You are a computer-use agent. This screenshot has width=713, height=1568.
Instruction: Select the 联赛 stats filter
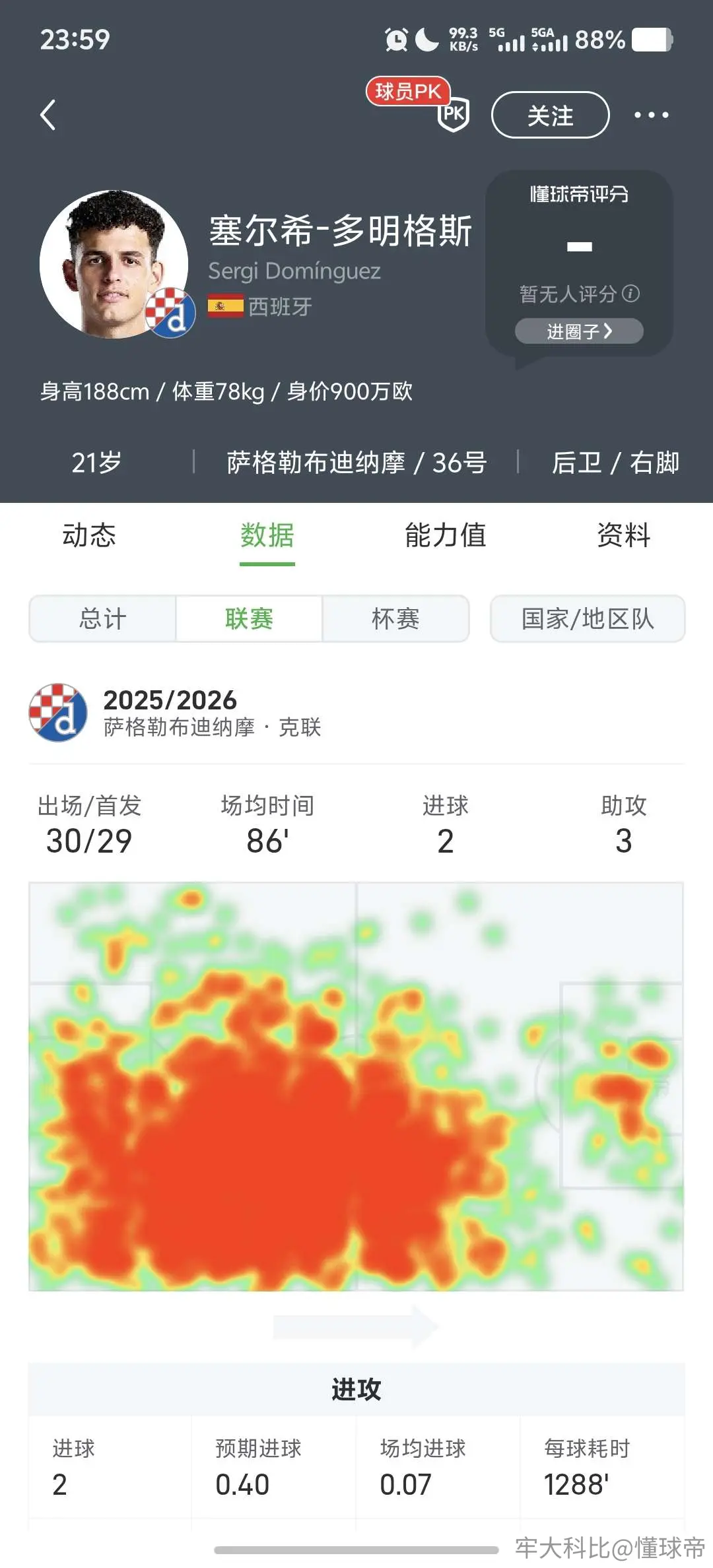[x=249, y=618]
